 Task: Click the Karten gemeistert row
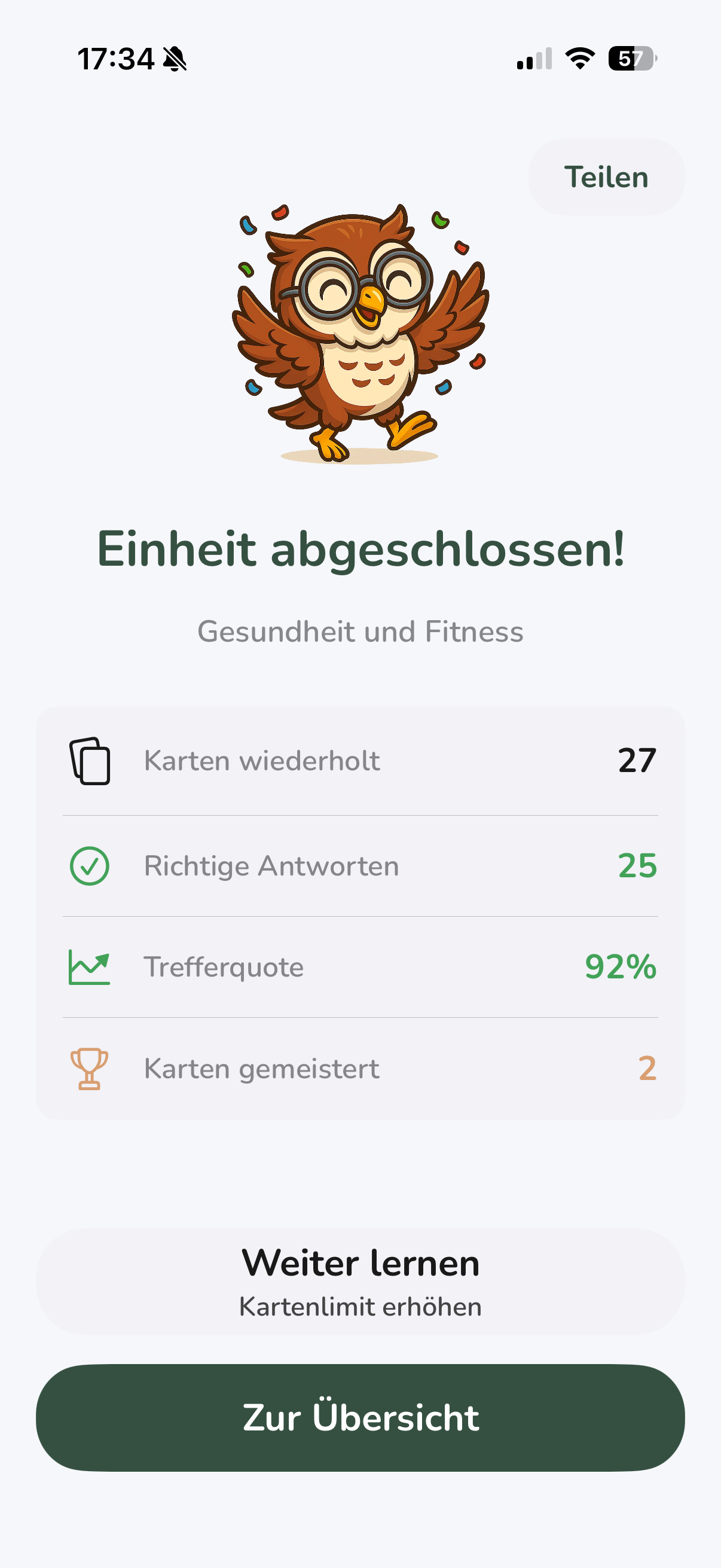click(360, 1069)
